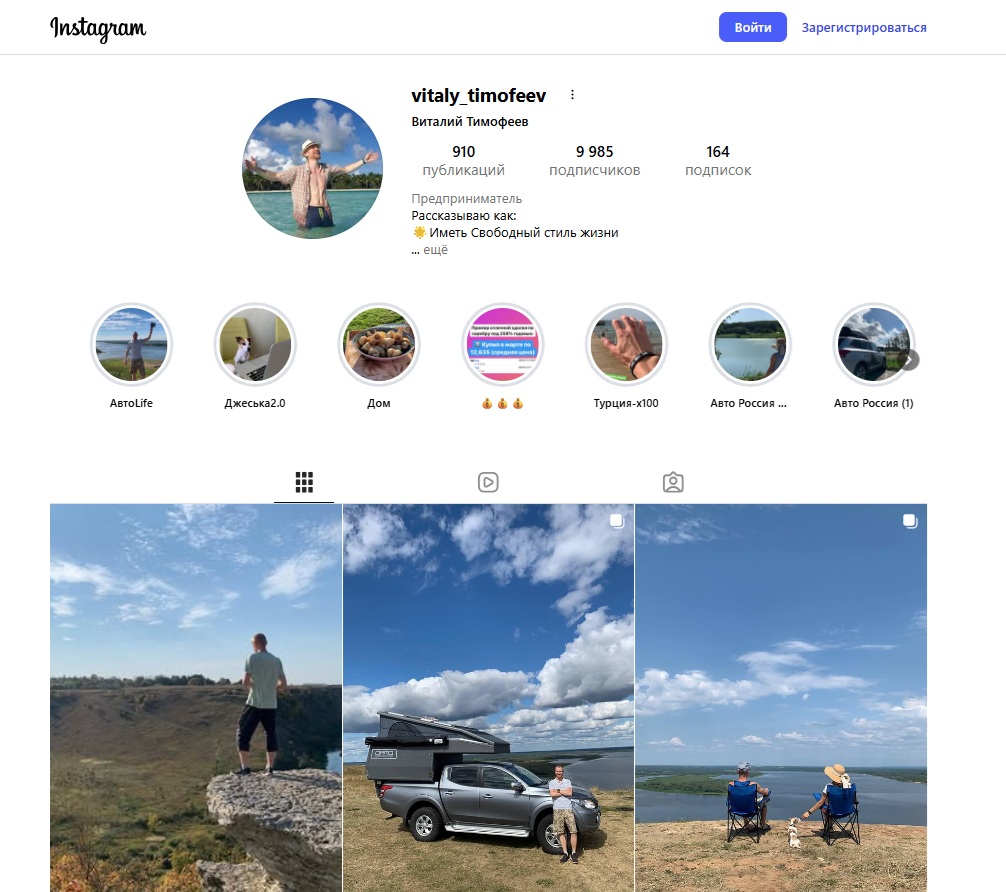The height and width of the screenshot is (892, 1006).
Task: Open the Авто Россия (1) story highlight
Action: [873, 356]
